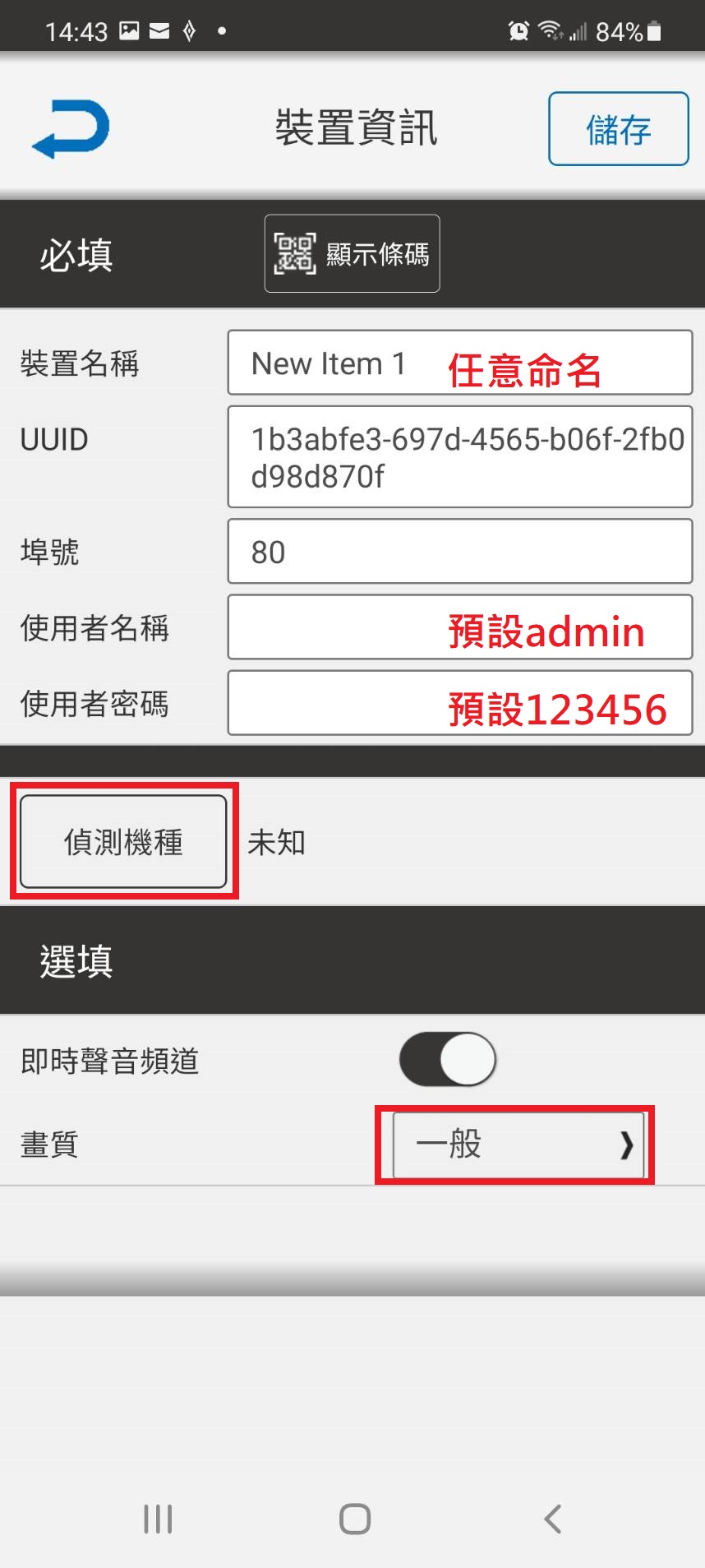Enter the 使用者密碼 field

[x=460, y=703]
